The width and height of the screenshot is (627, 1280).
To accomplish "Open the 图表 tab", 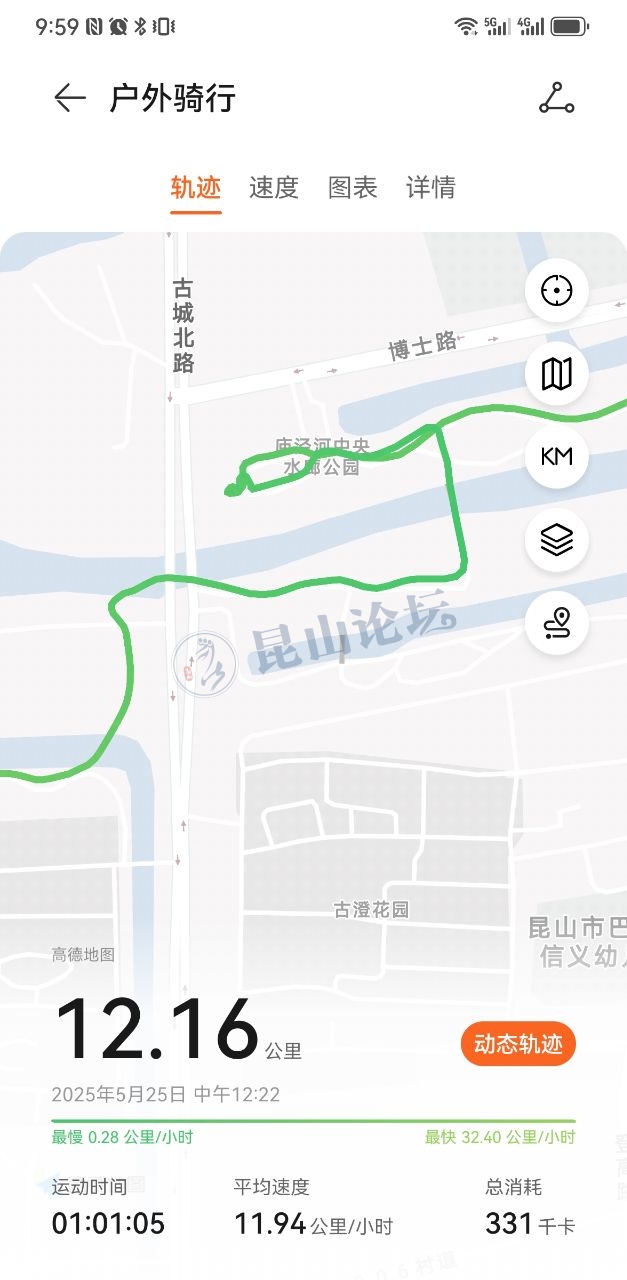I will click(353, 188).
